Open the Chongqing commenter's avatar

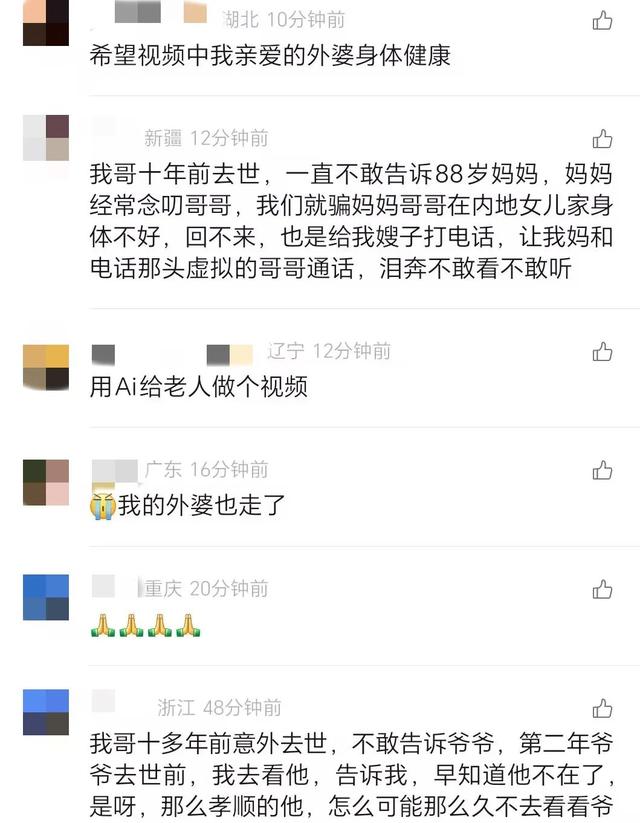coord(46,597)
